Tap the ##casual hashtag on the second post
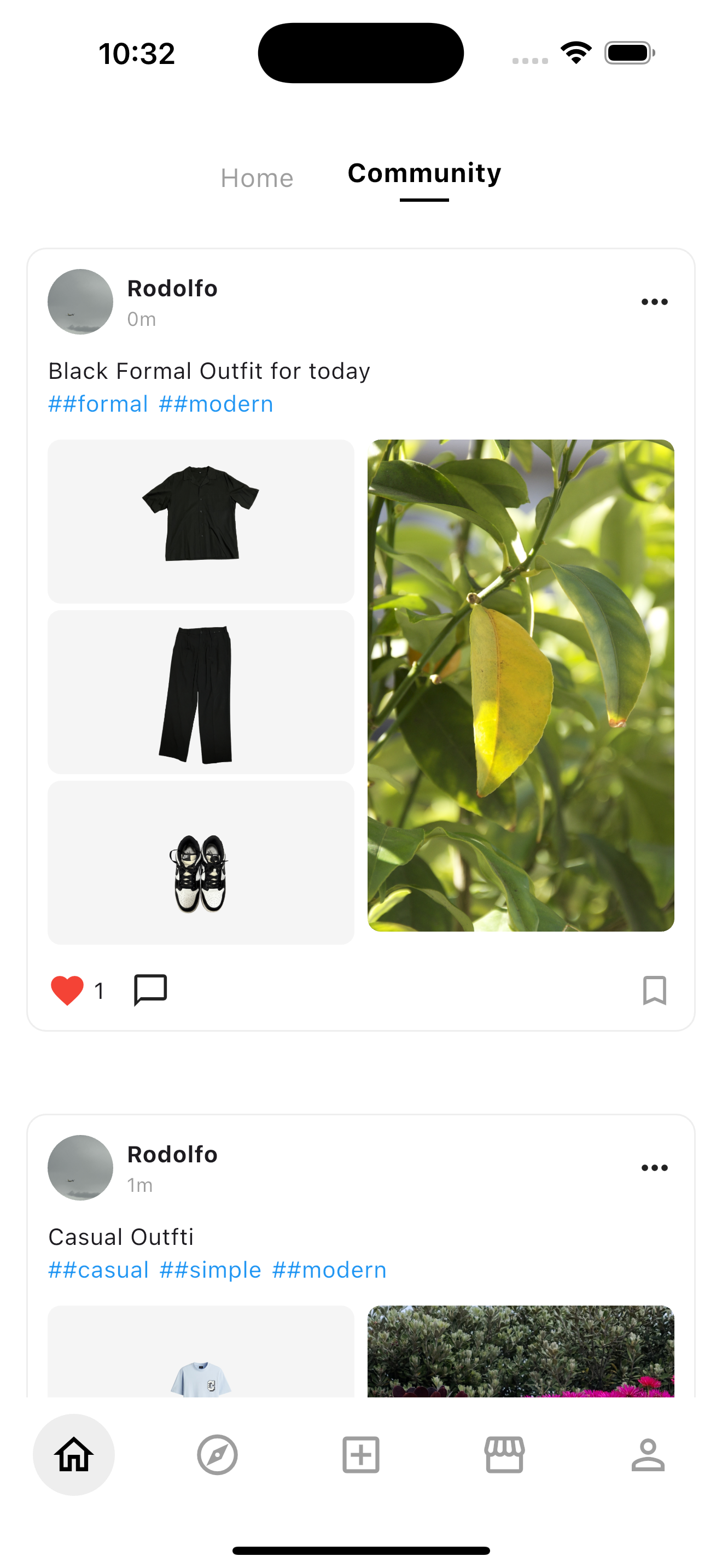The image size is (722, 1568). pyautogui.click(x=98, y=1269)
